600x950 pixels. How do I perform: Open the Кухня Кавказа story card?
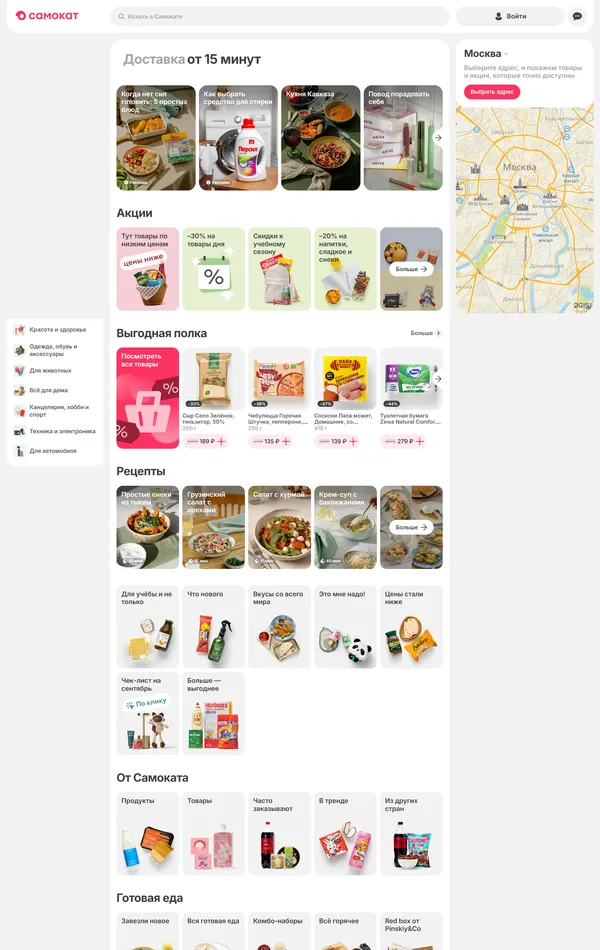[x=320, y=138]
